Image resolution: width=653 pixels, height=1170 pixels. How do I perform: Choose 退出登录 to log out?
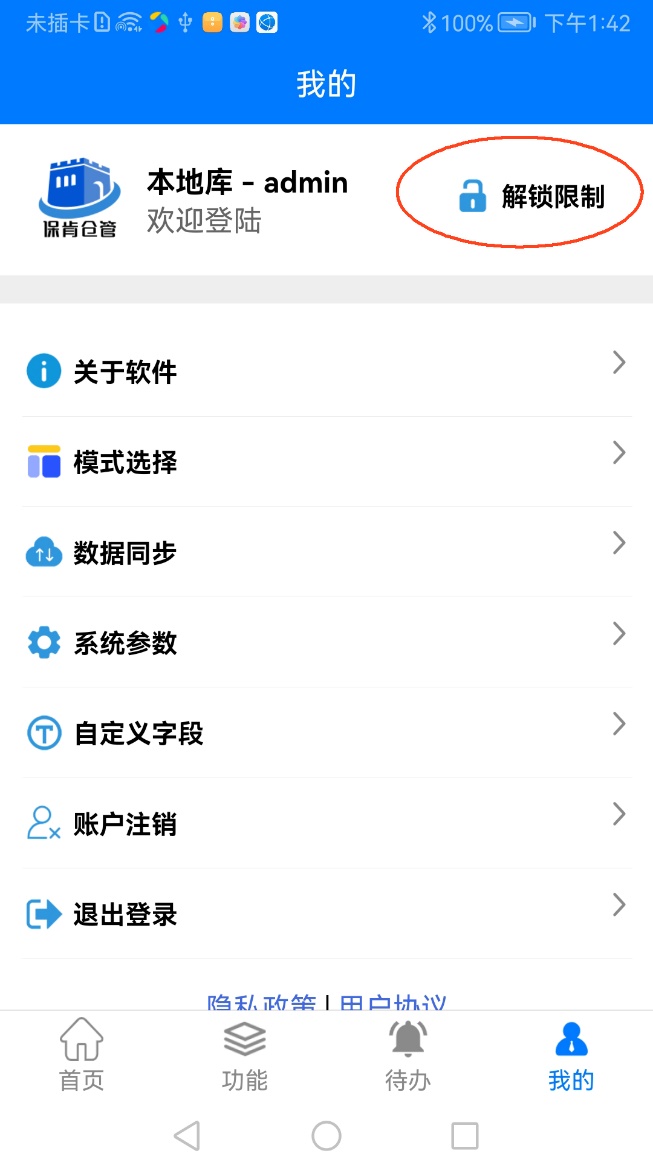pyautogui.click(x=327, y=913)
